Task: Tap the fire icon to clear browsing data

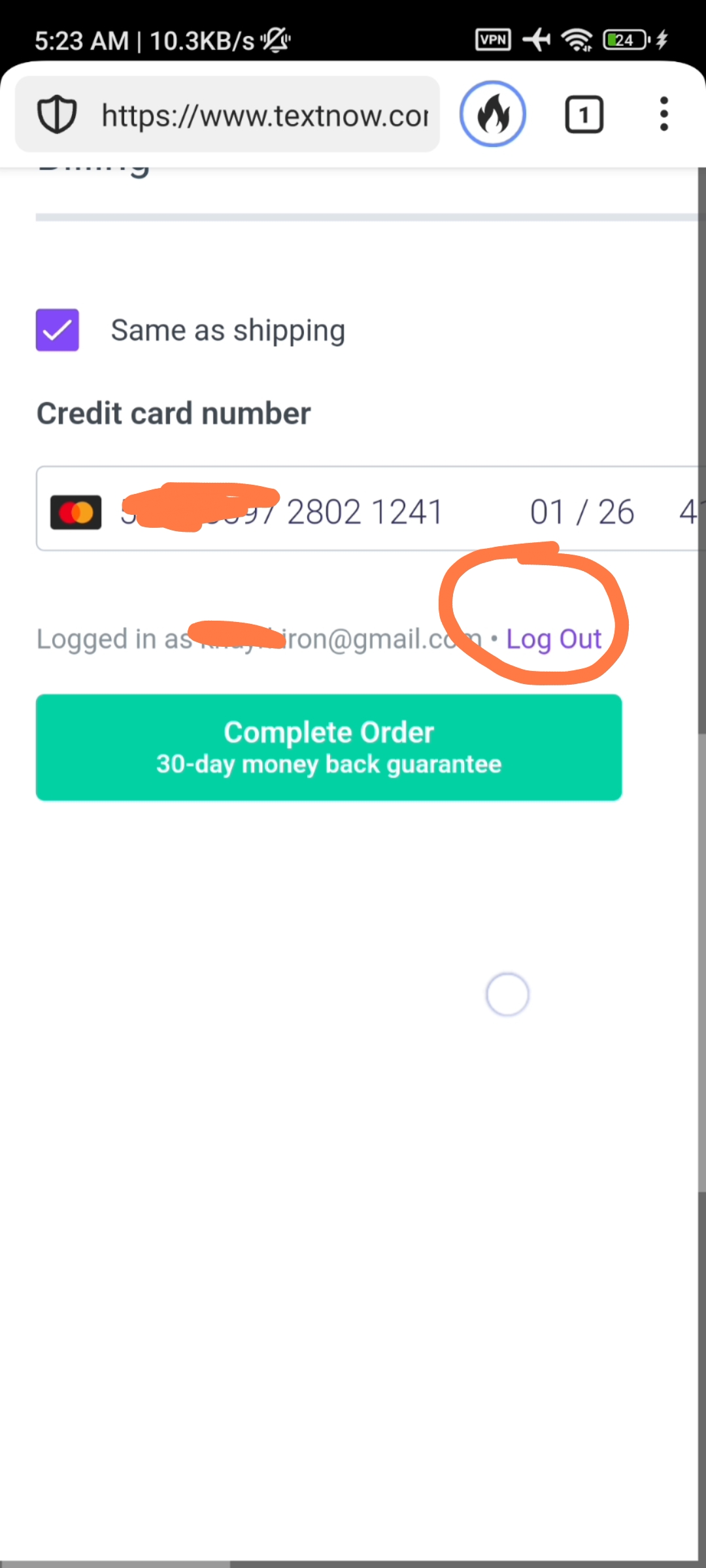Action: coord(493,114)
